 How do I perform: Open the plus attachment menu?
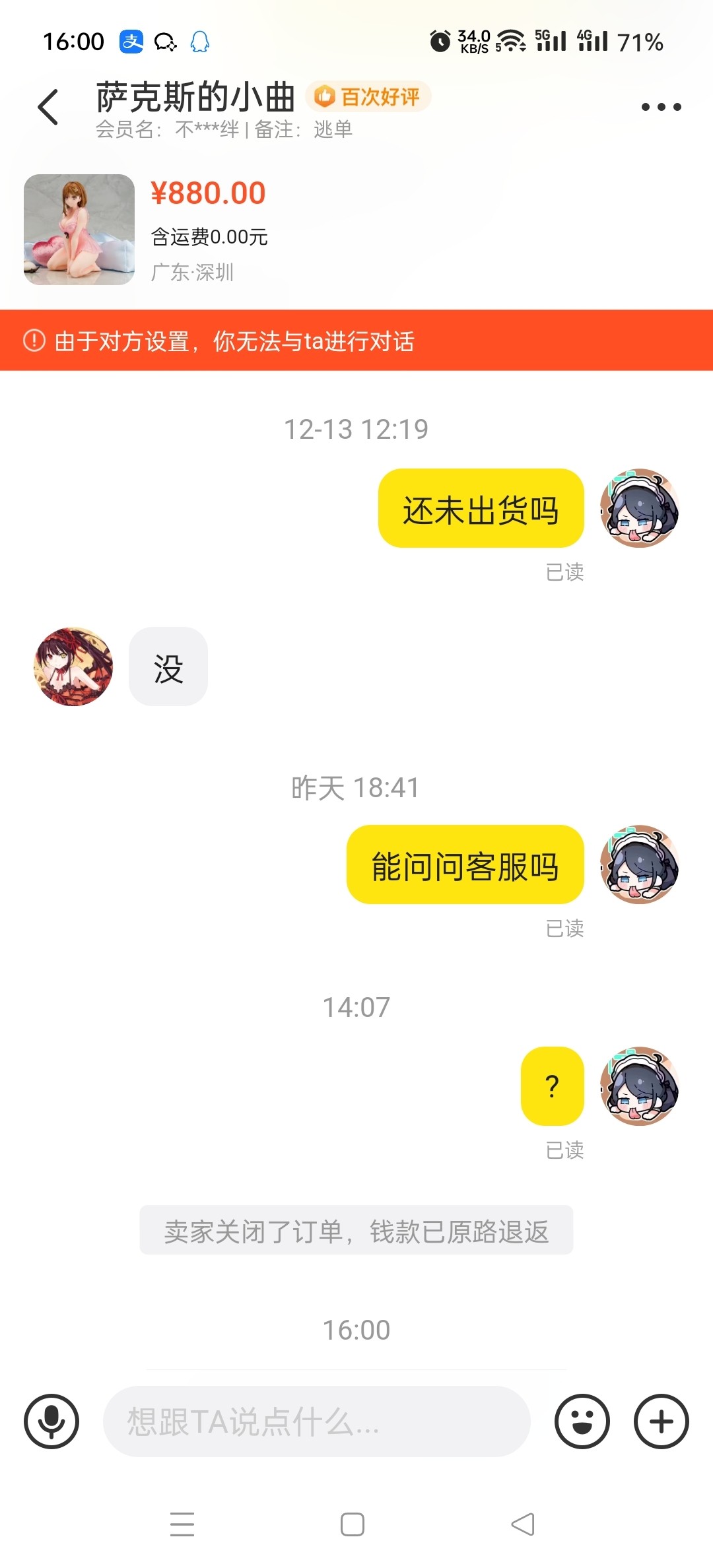pos(662,1421)
